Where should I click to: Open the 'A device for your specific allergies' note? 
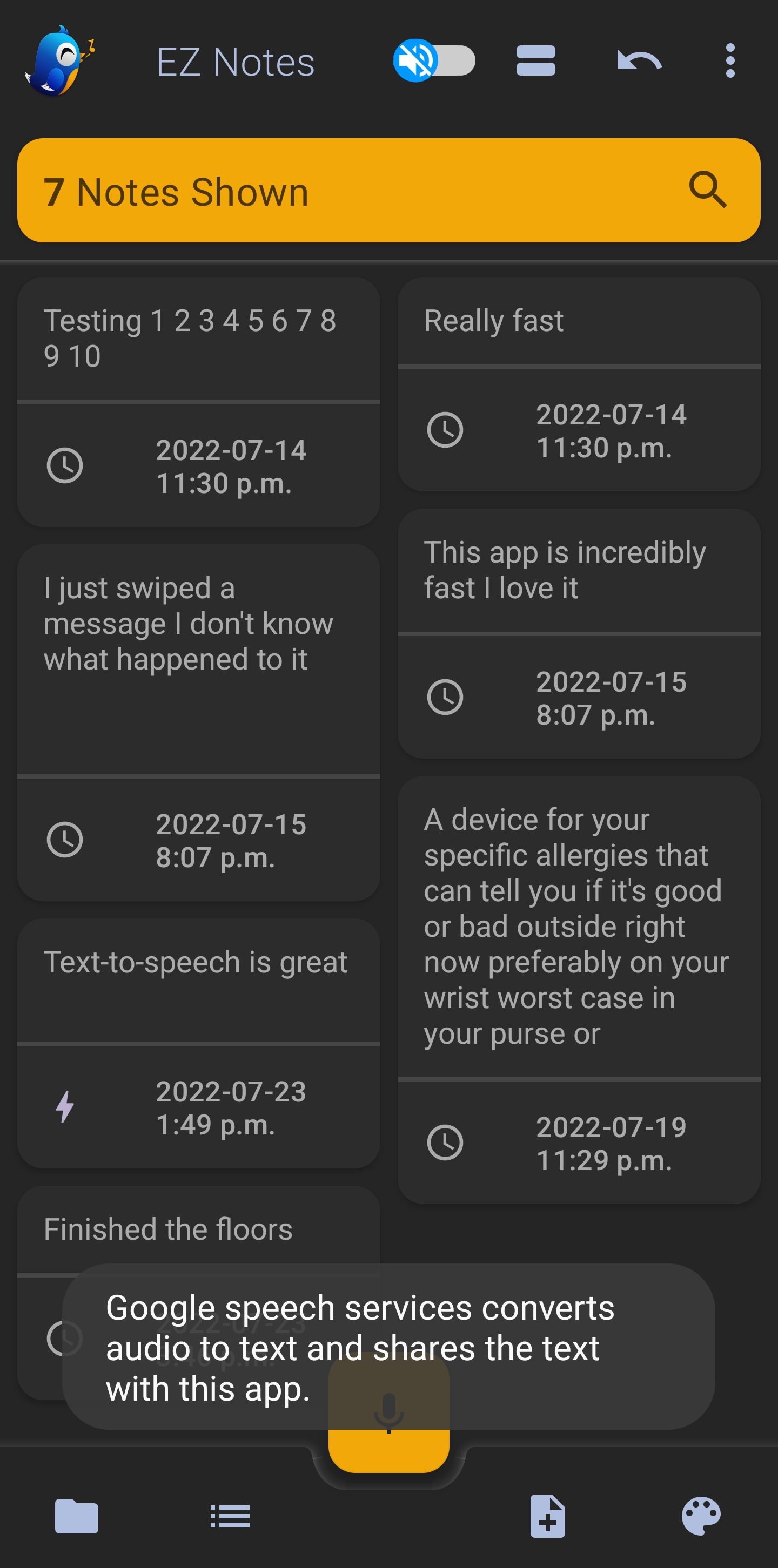click(578, 925)
